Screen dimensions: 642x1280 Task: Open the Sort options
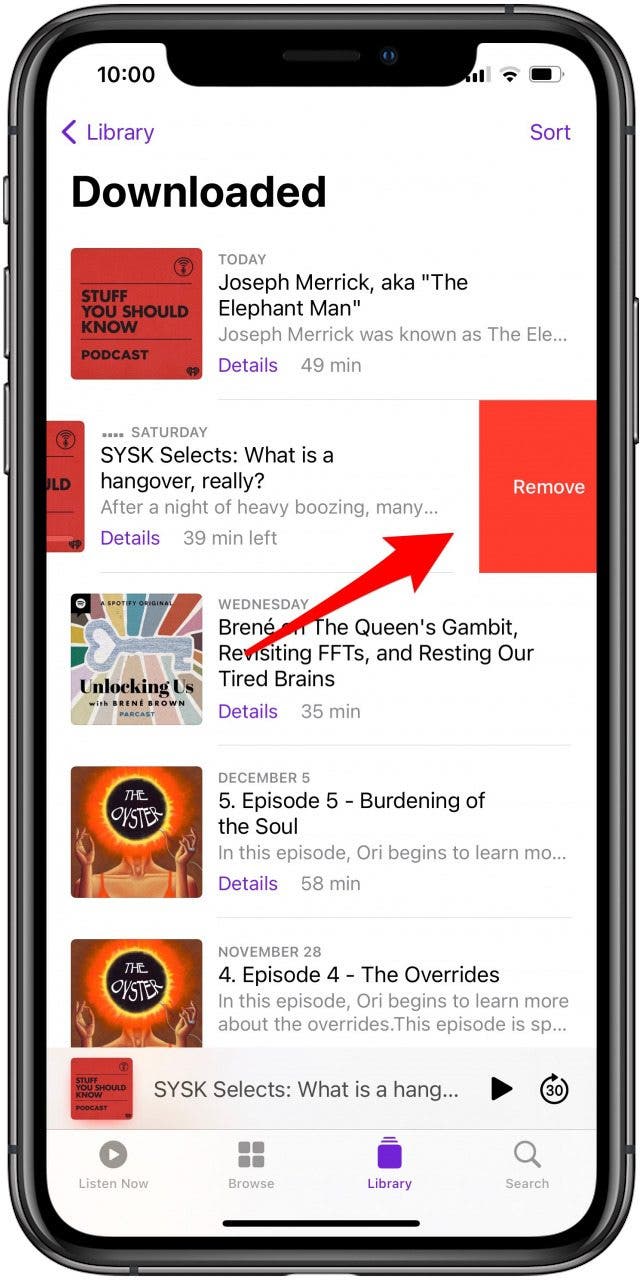click(x=549, y=132)
